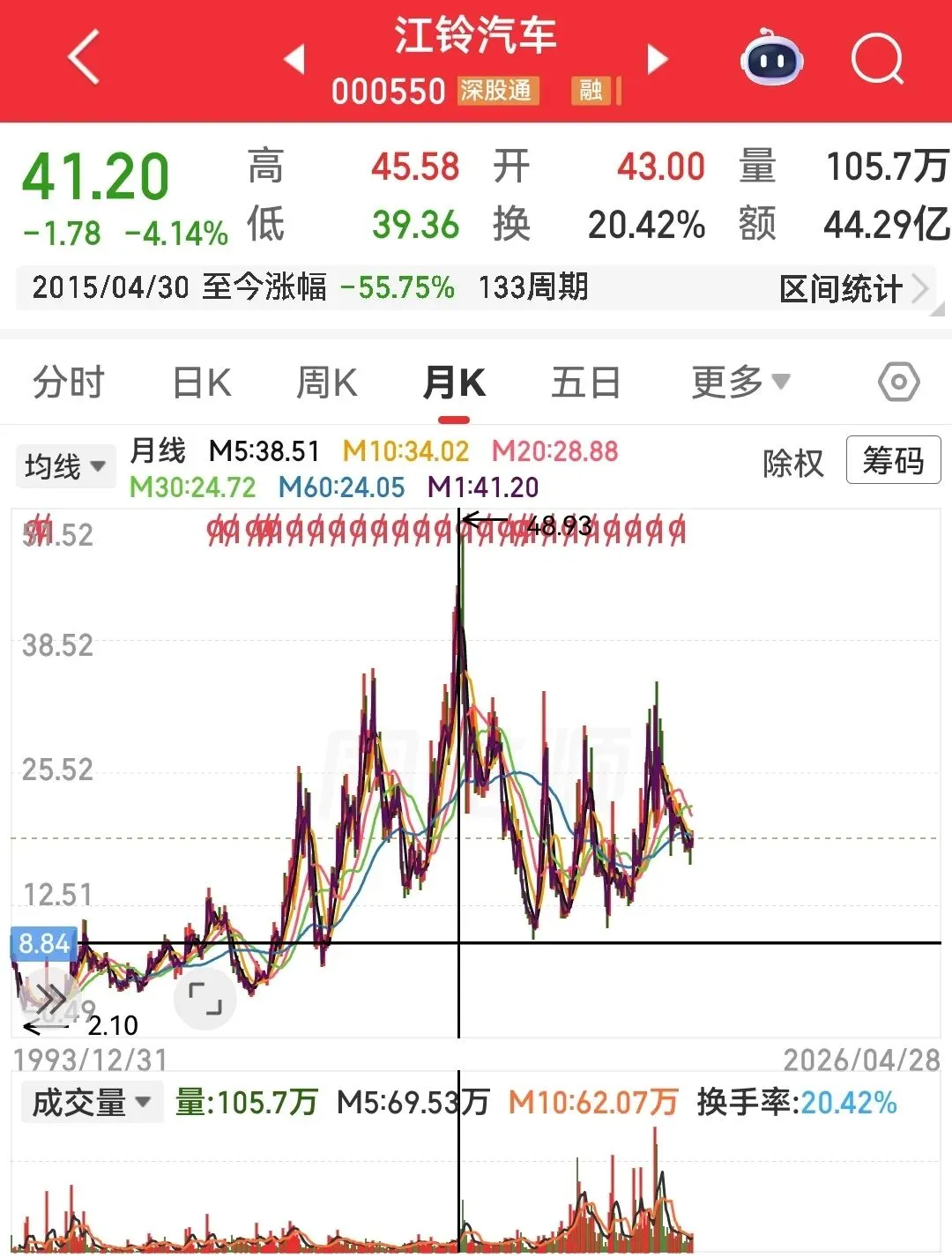Open the 筹码 chip distribution

click(x=893, y=459)
